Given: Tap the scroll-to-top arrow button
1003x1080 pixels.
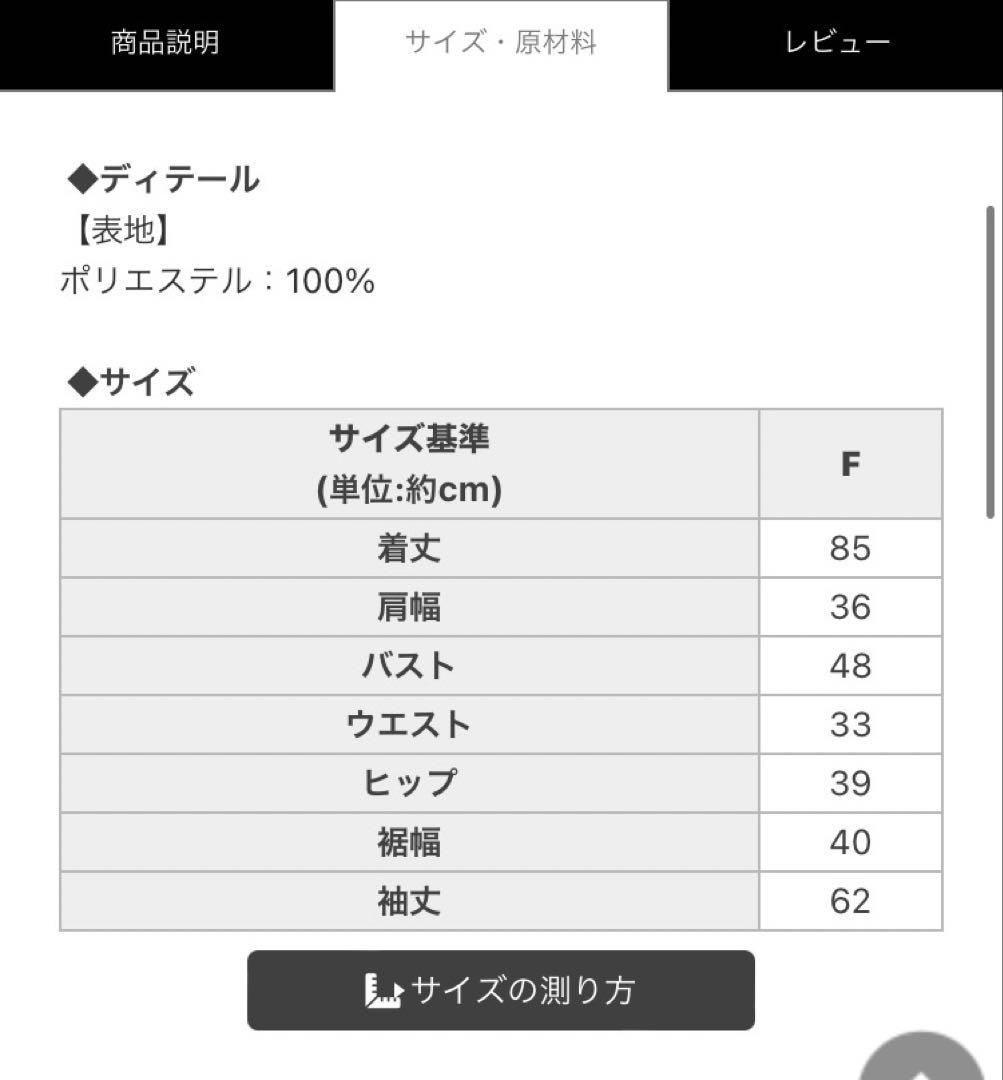Looking at the screenshot, I should point(922,1060).
